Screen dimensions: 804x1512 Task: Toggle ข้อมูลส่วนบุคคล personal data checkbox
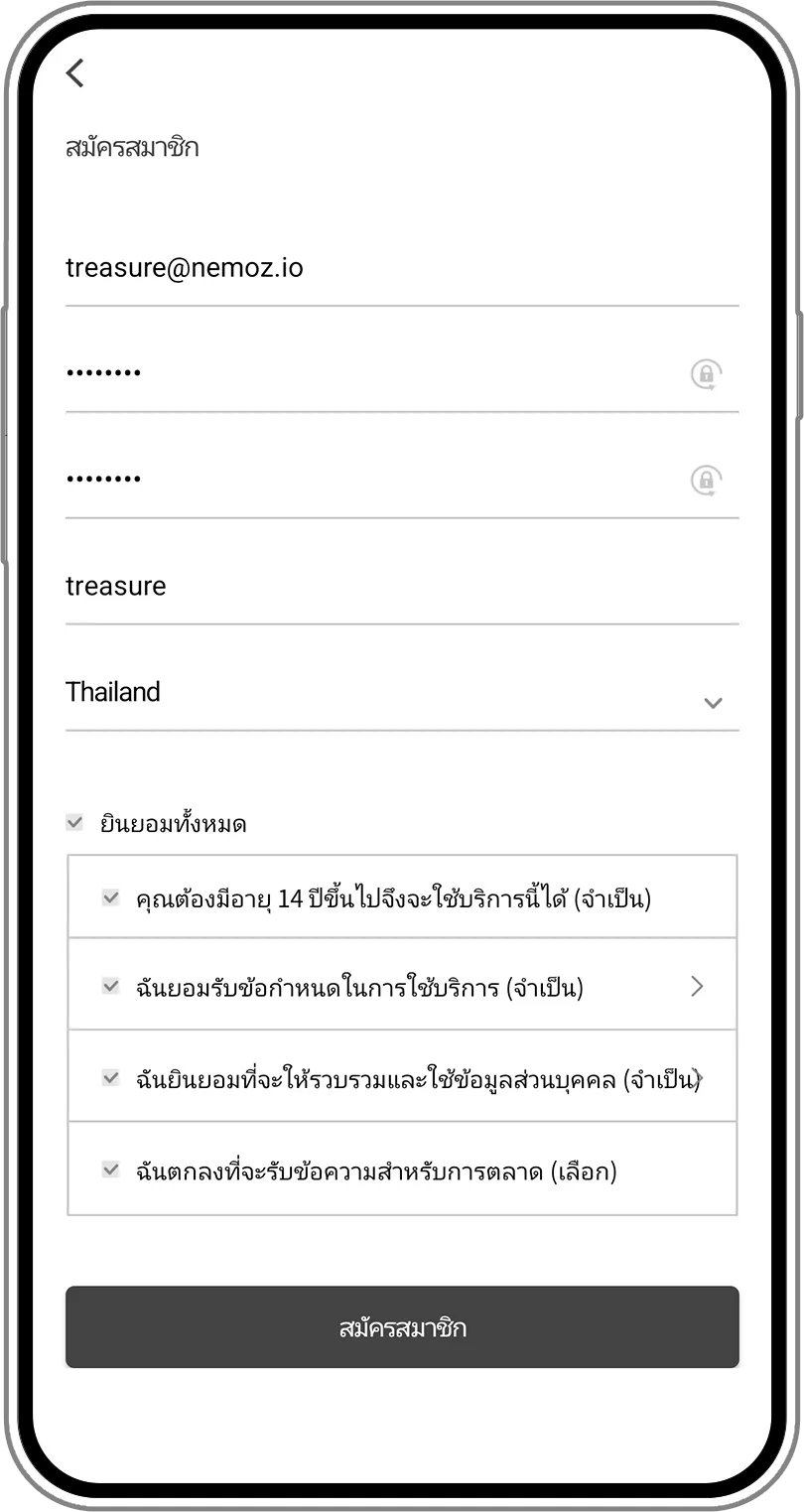(111, 1077)
